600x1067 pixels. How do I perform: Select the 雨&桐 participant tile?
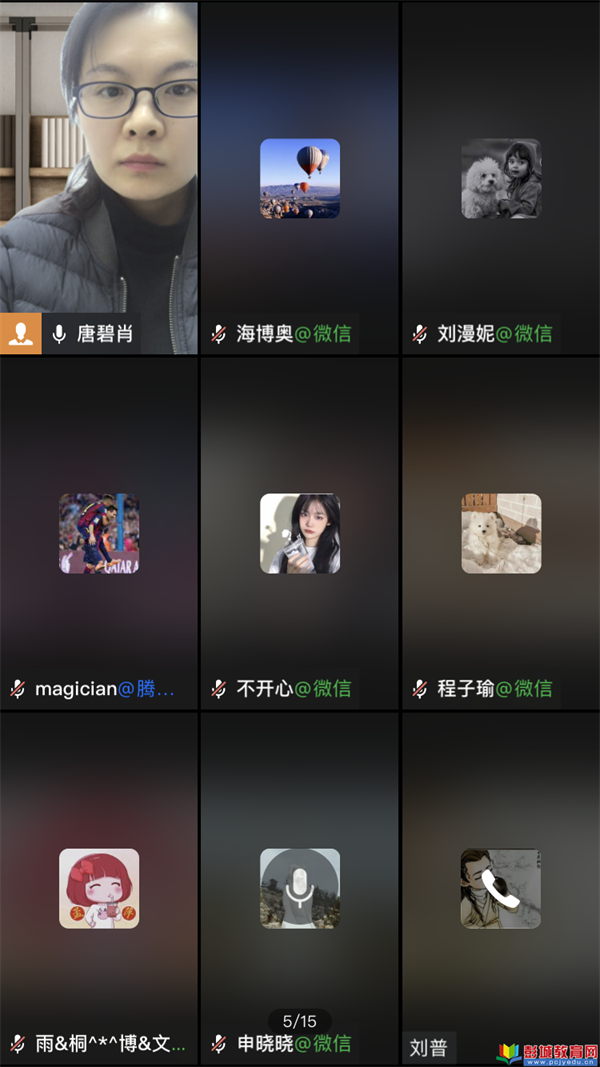99,888
